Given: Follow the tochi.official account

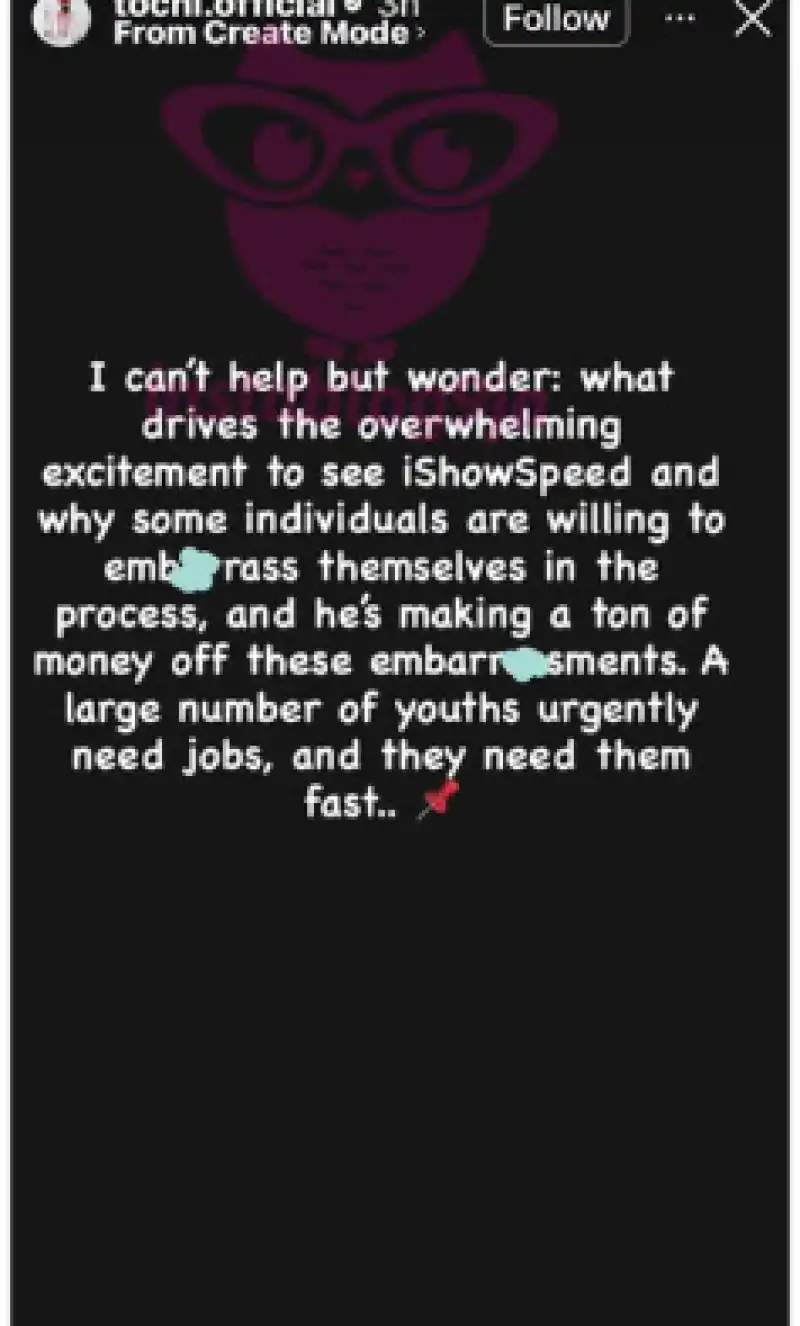Looking at the screenshot, I should [555, 19].
